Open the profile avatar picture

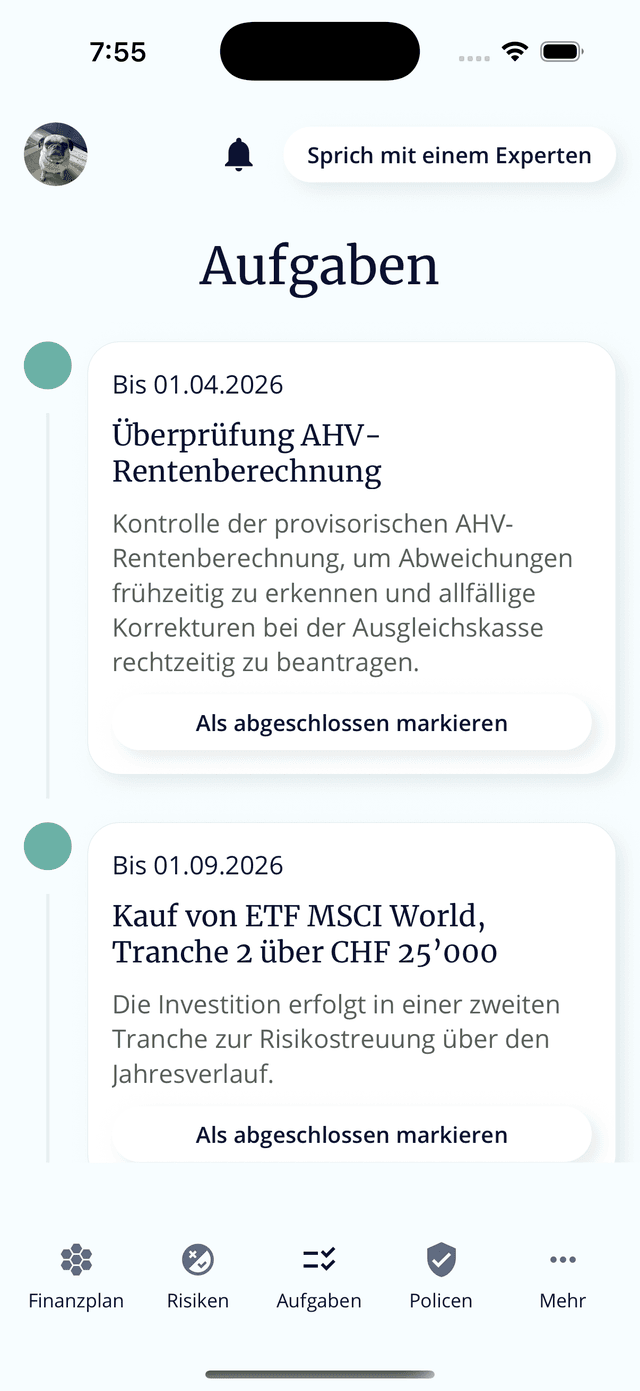pos(56,155)
